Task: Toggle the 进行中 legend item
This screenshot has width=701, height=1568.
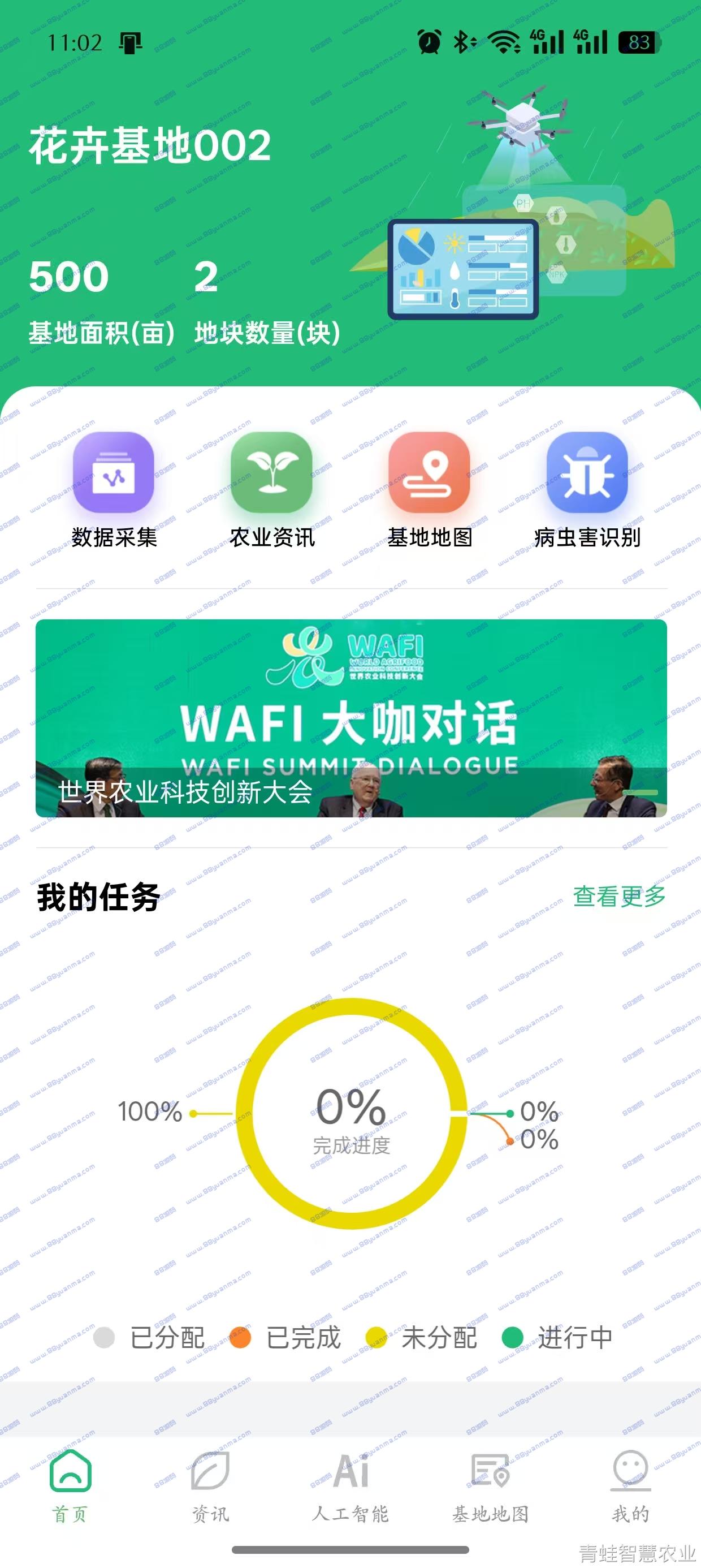Action: (x=557, y=1337)
